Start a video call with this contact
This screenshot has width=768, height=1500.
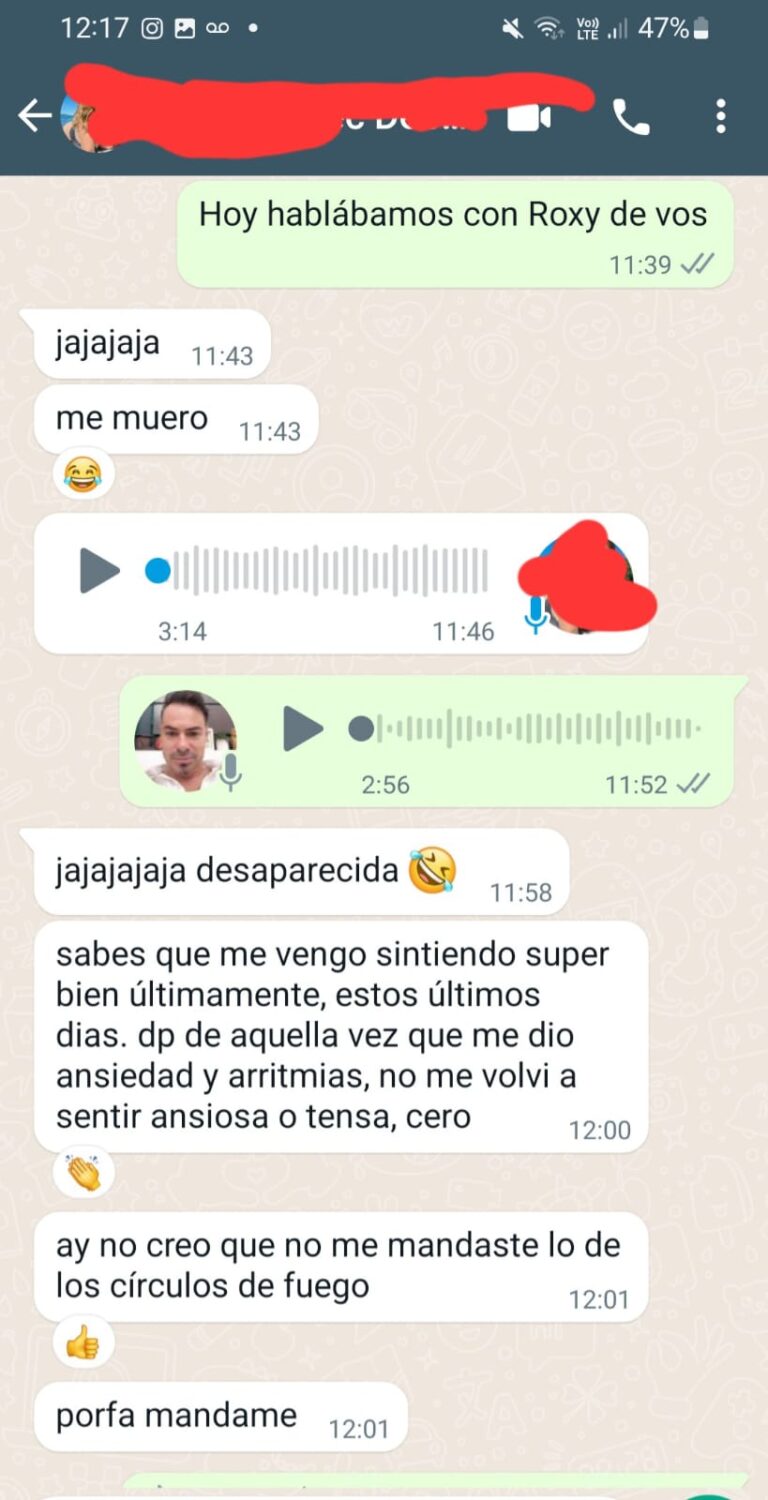coord(529,118)
